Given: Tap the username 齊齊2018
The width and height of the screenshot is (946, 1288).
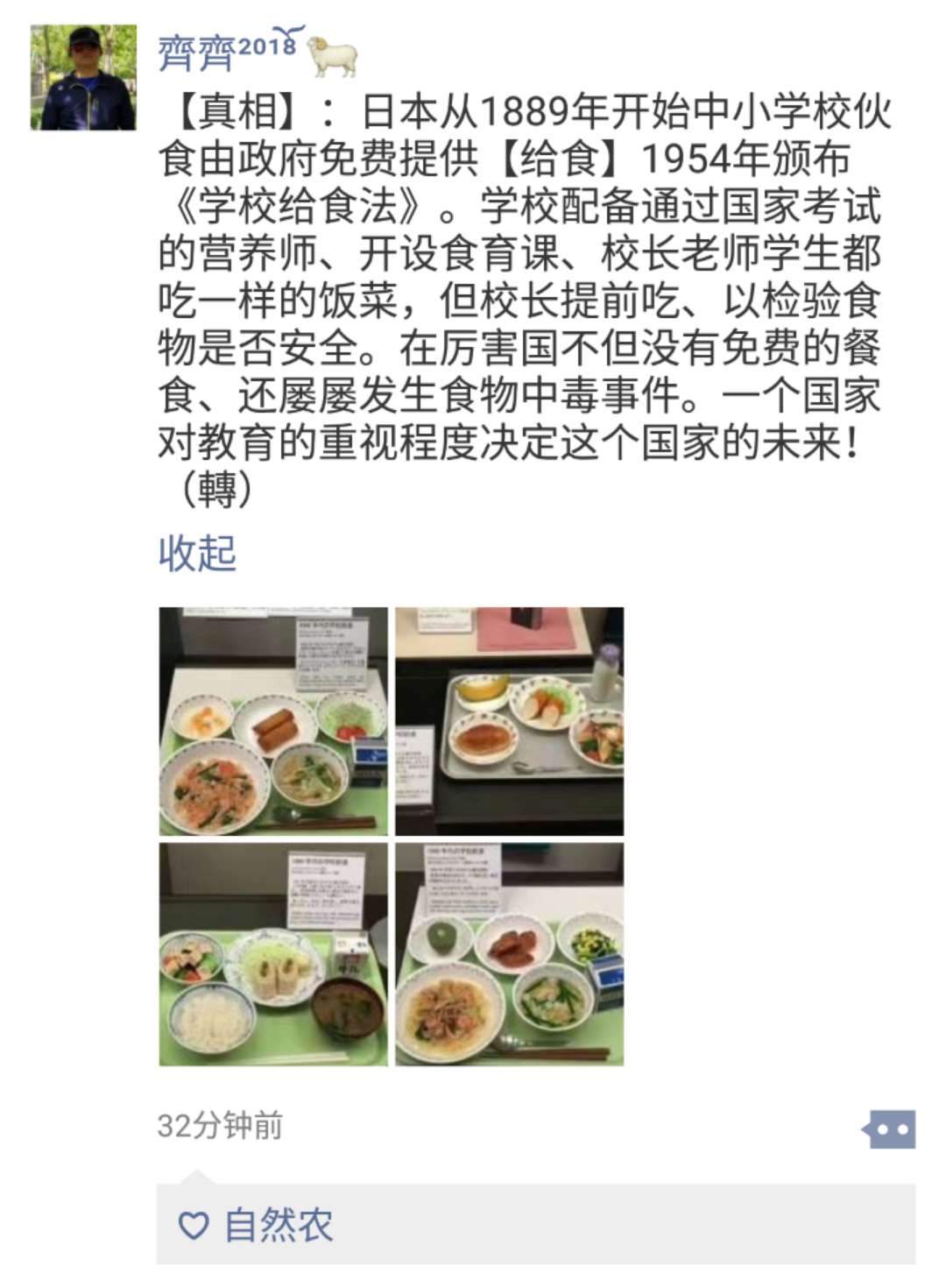Looking at the screenshot, I should [x=228, y=51].
